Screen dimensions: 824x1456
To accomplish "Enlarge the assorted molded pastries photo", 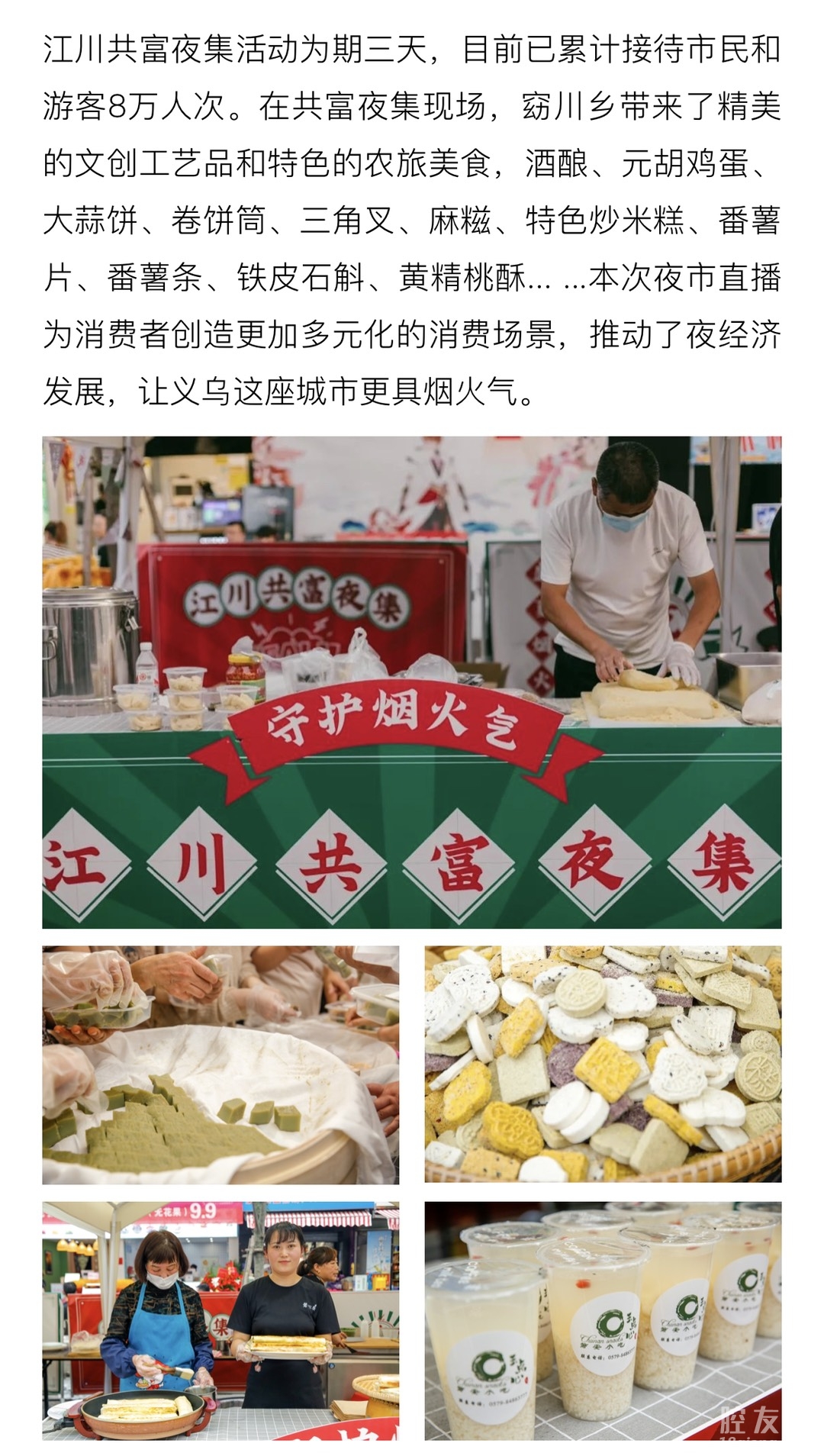I will (603, 1065).
